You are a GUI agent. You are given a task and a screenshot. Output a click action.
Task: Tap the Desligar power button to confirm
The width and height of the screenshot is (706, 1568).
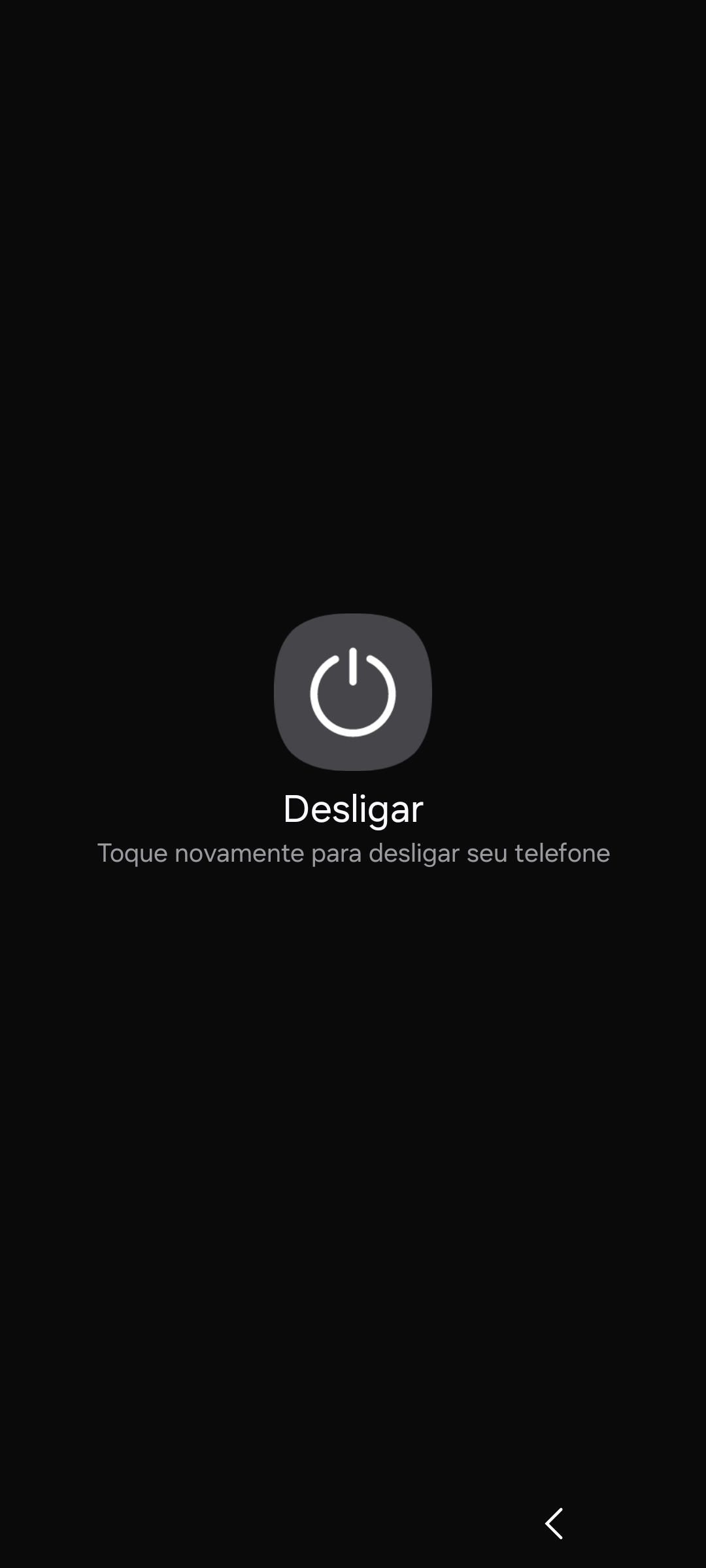click(353, 692)
